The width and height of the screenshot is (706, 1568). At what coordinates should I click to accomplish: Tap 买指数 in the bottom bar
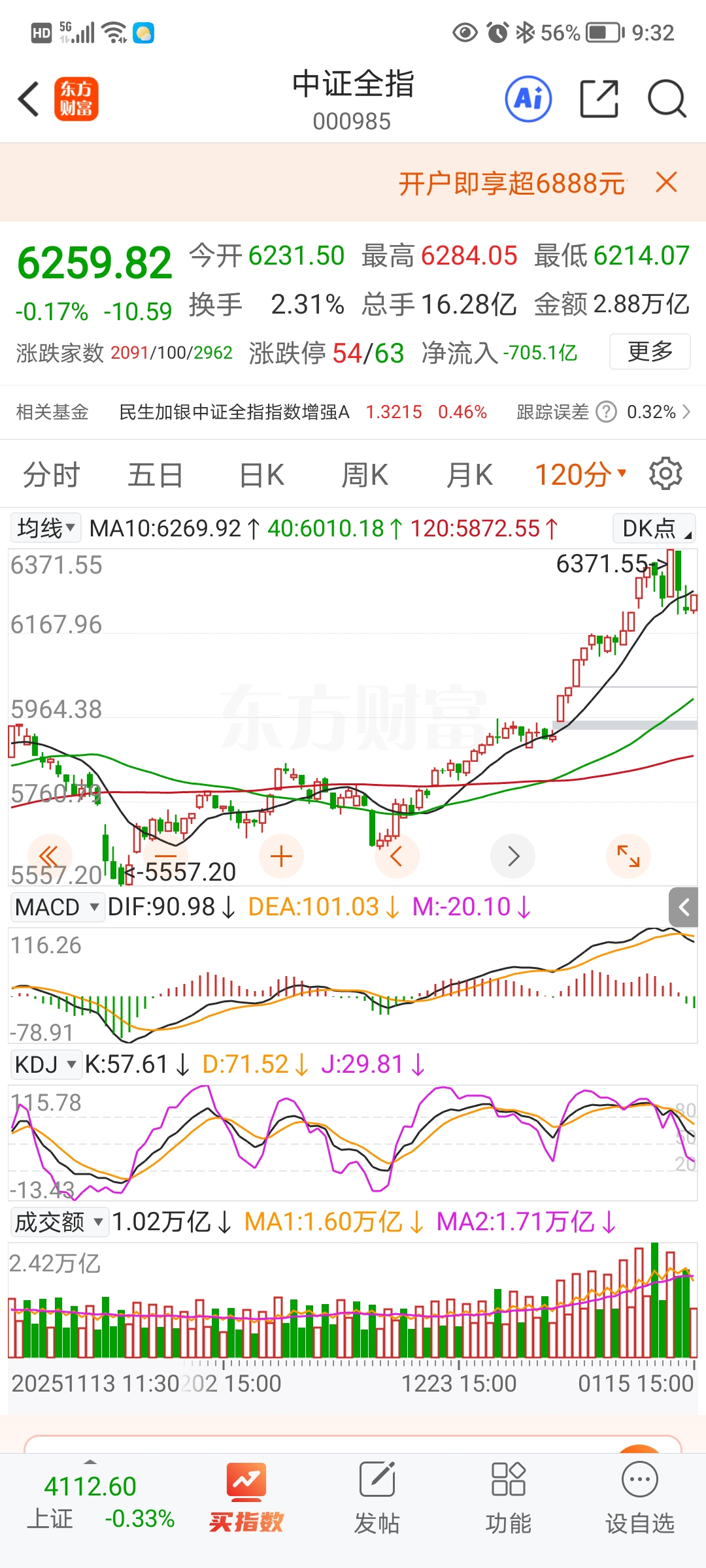point(246,1497)
